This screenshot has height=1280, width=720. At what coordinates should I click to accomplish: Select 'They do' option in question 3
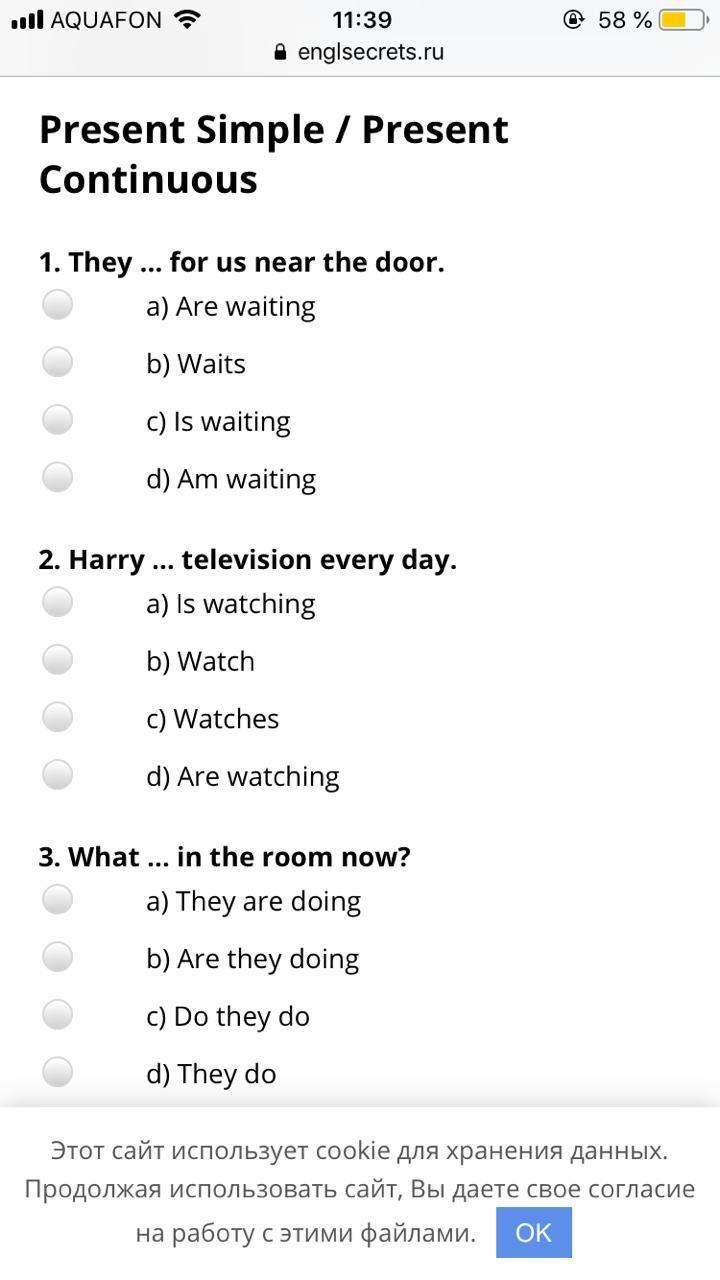58,1072
